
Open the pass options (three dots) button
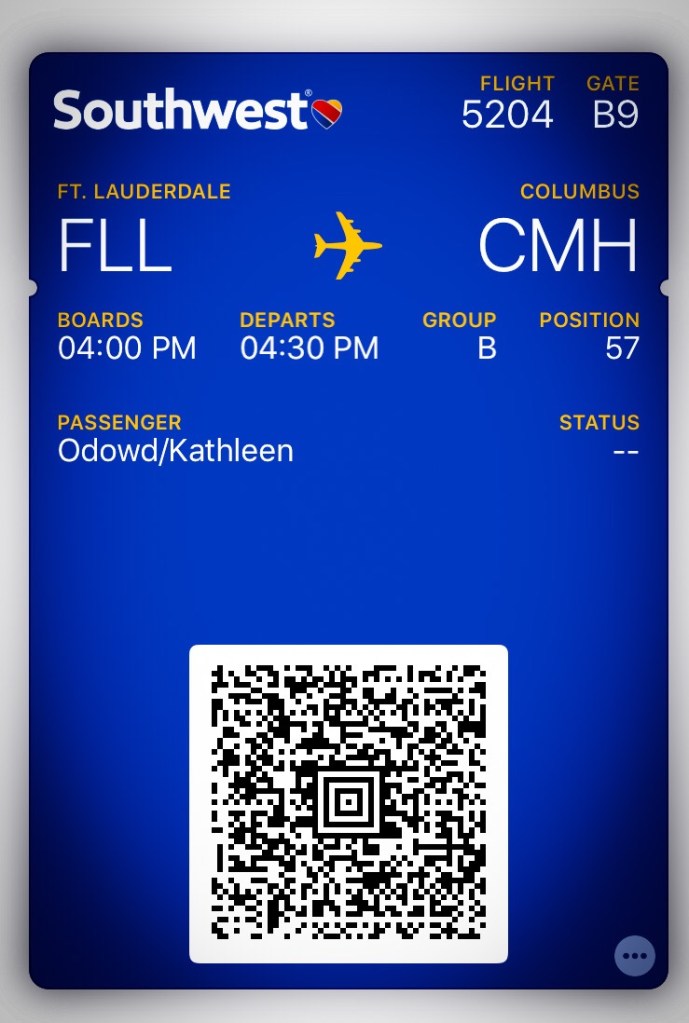(x=634, y=955)
